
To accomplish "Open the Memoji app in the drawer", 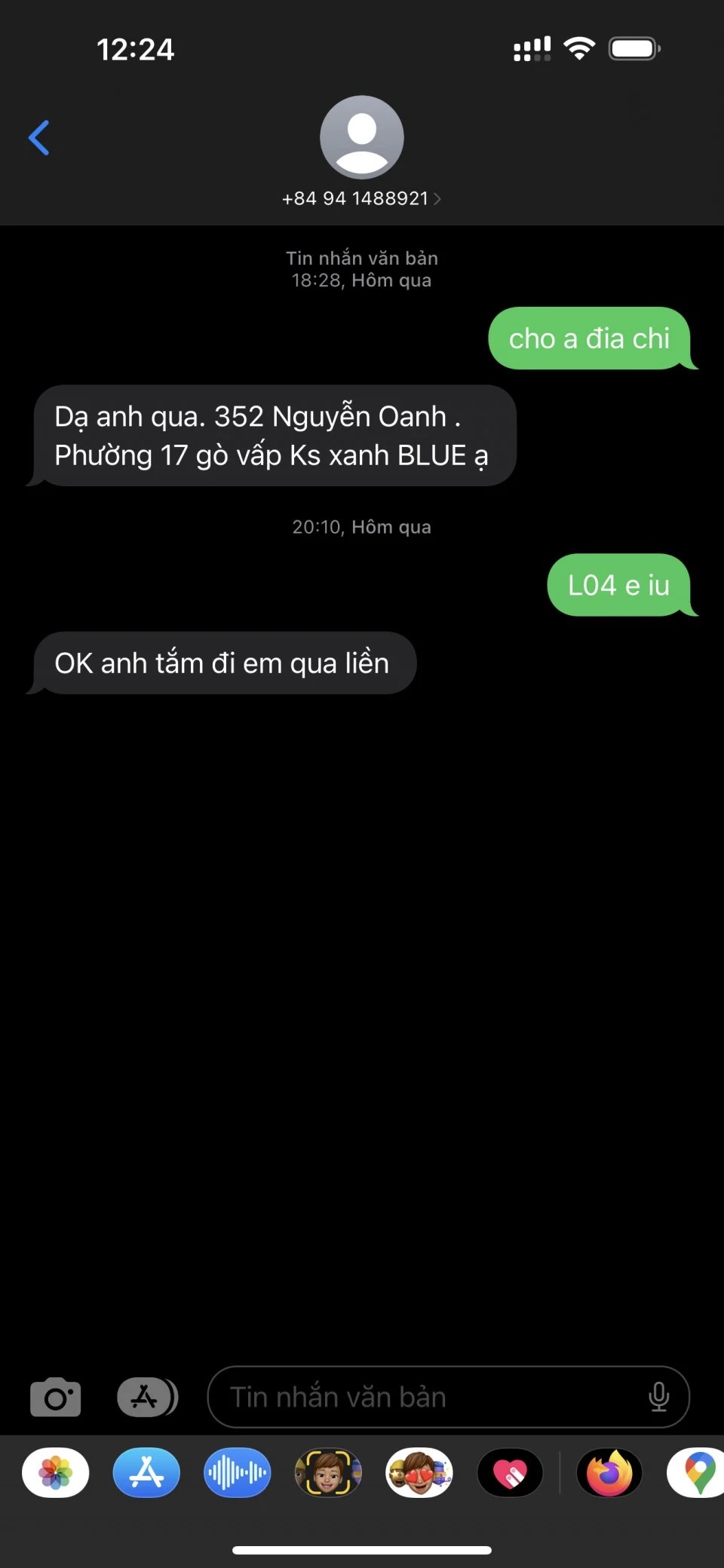I will pos(328,1472).
